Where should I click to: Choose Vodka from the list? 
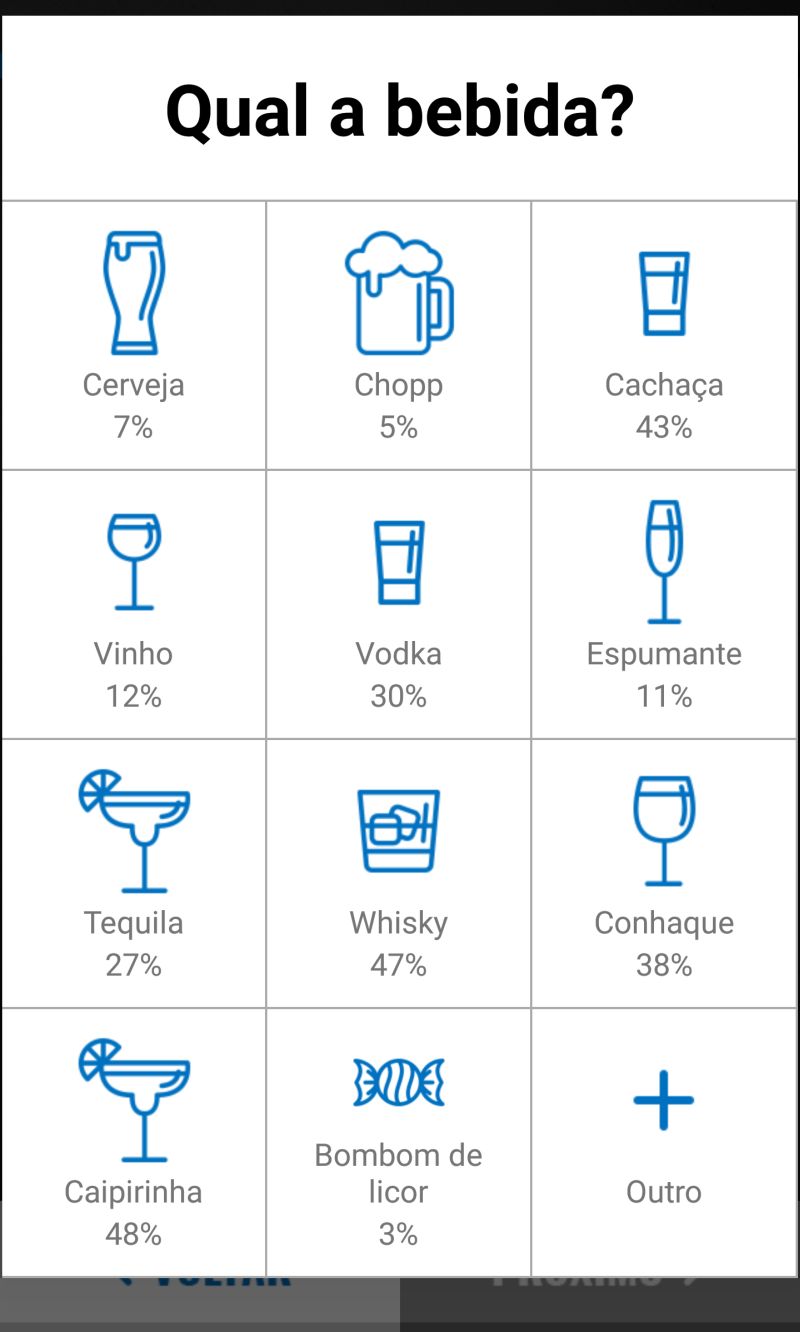(398, 604)
